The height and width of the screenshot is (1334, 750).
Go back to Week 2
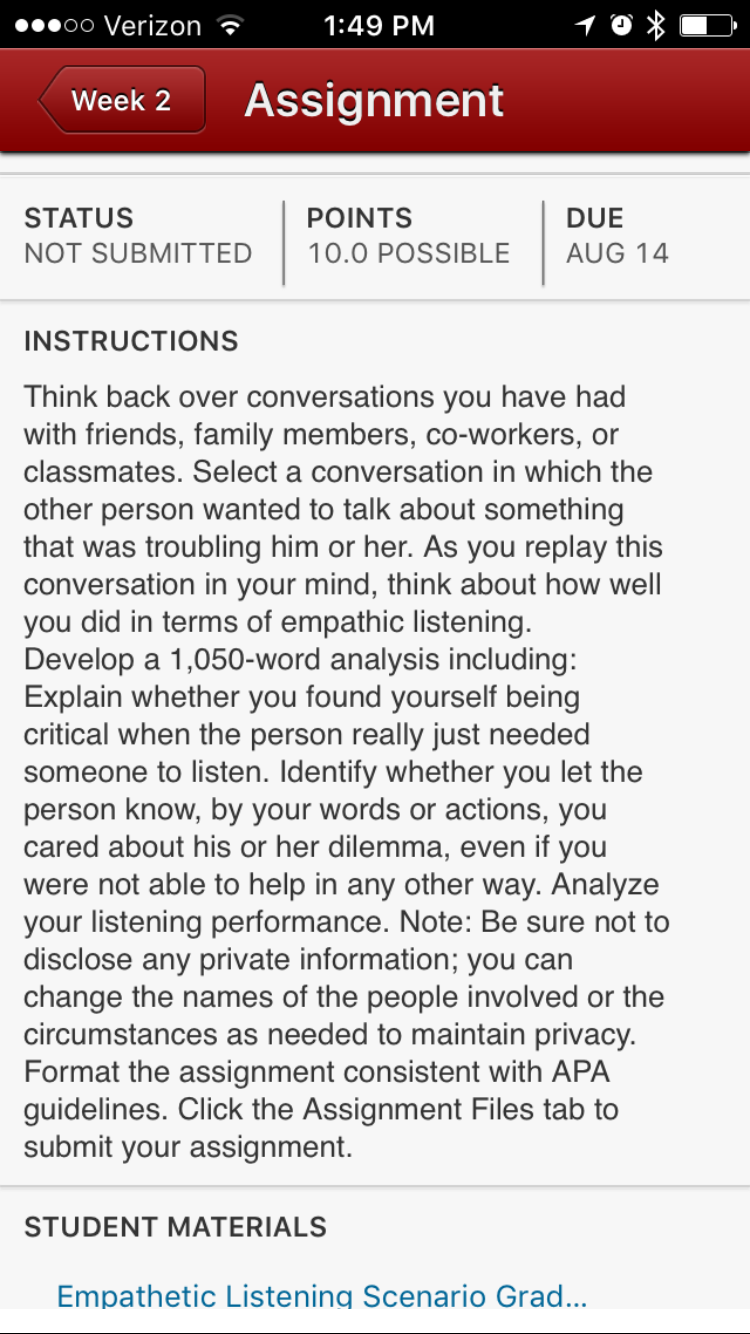point(122,100)
